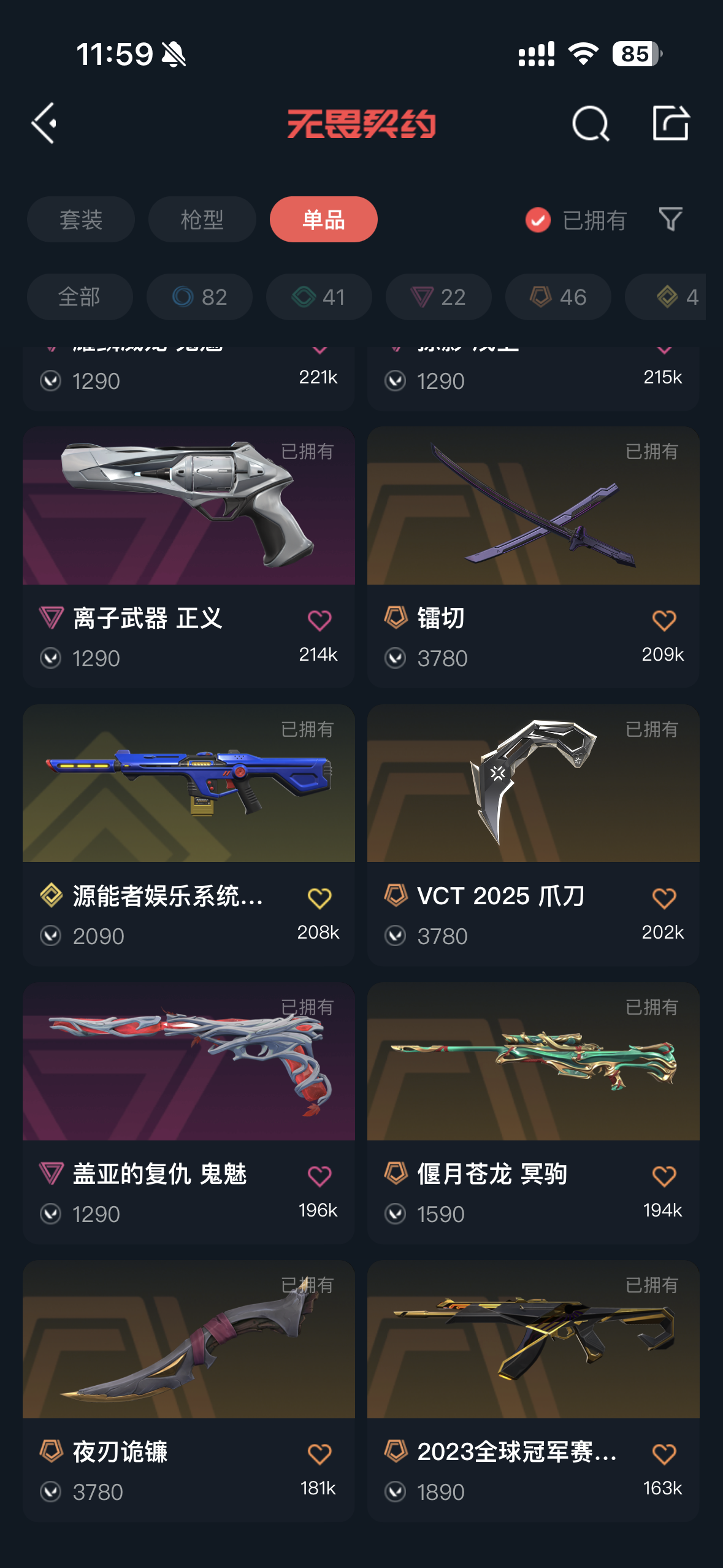Select the 全部 rarity chip
Screen dimensions: 723x1568
[80, 297]
